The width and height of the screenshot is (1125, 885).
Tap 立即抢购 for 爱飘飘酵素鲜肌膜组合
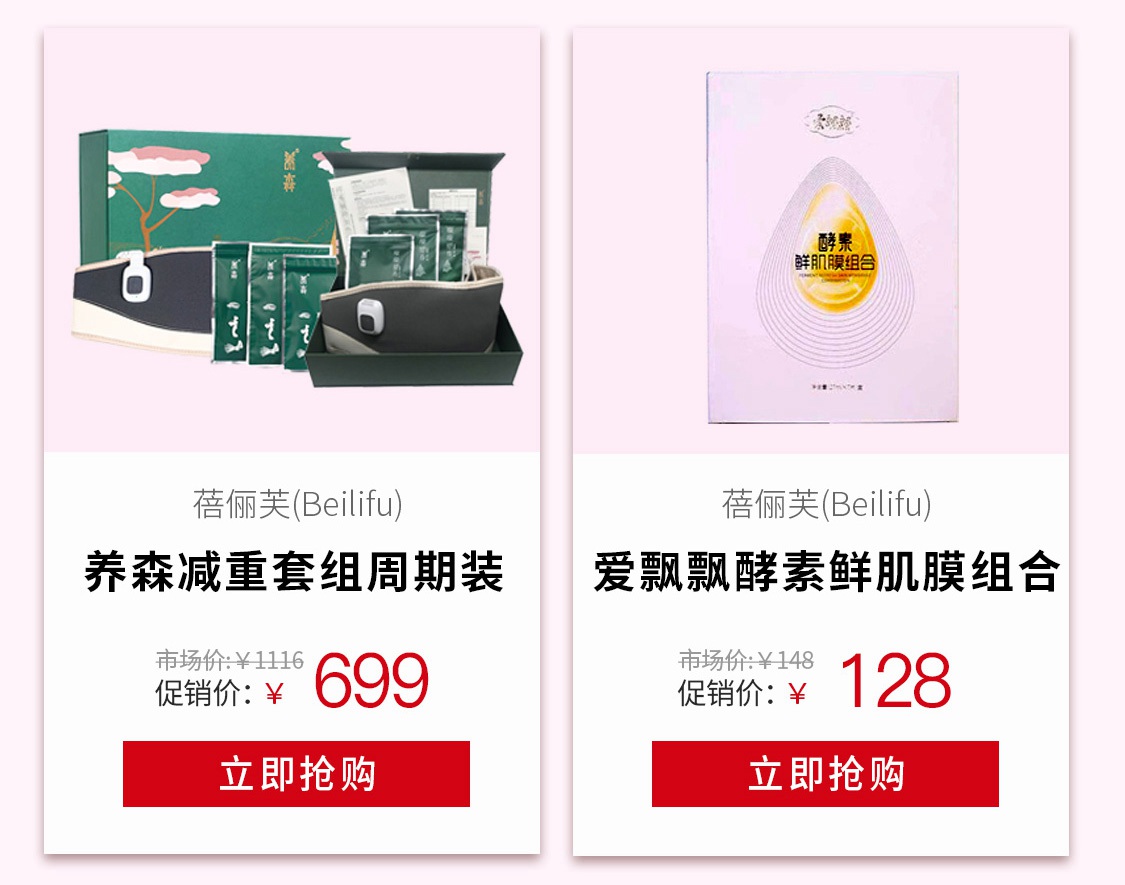coord(825,774)
